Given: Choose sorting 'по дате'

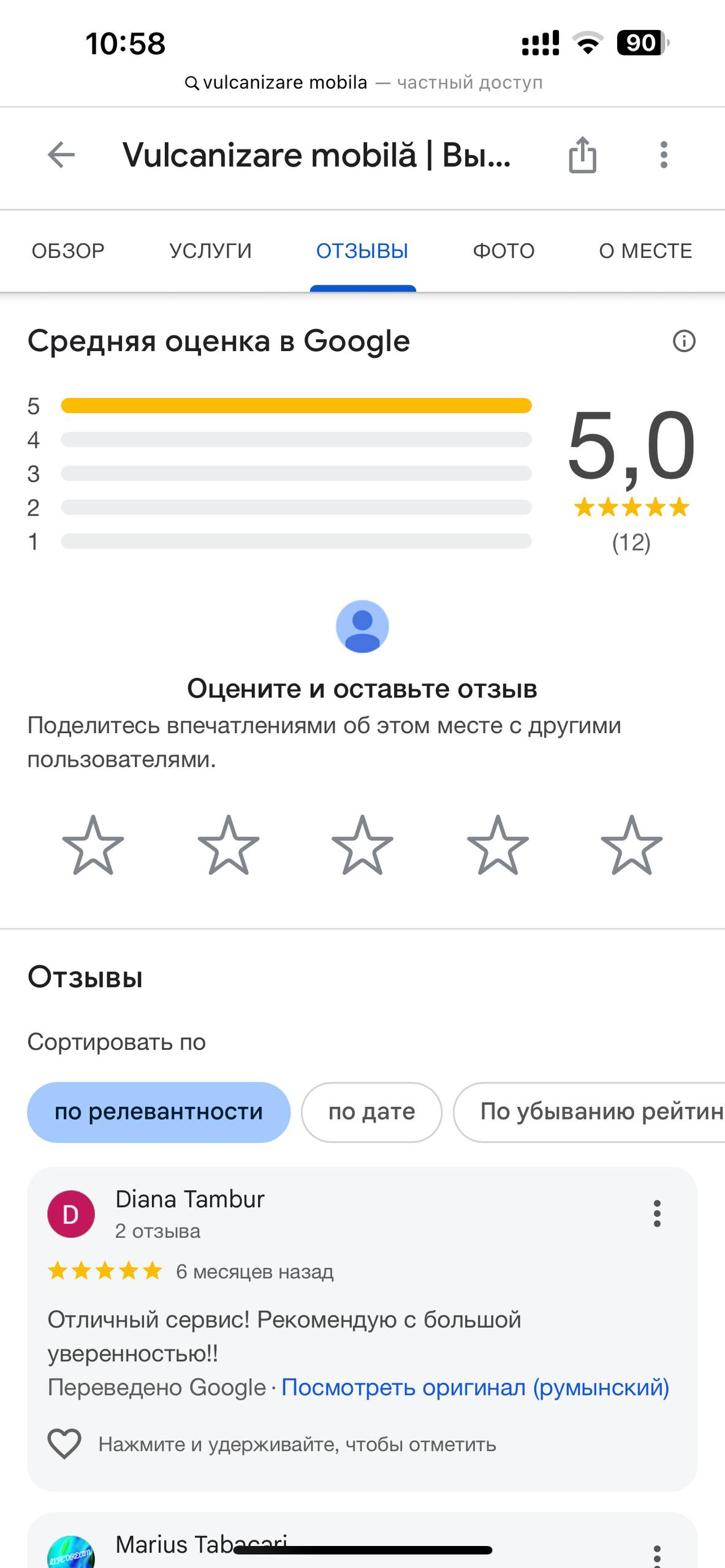Looking at the screenshot, I should [371, 1112].
